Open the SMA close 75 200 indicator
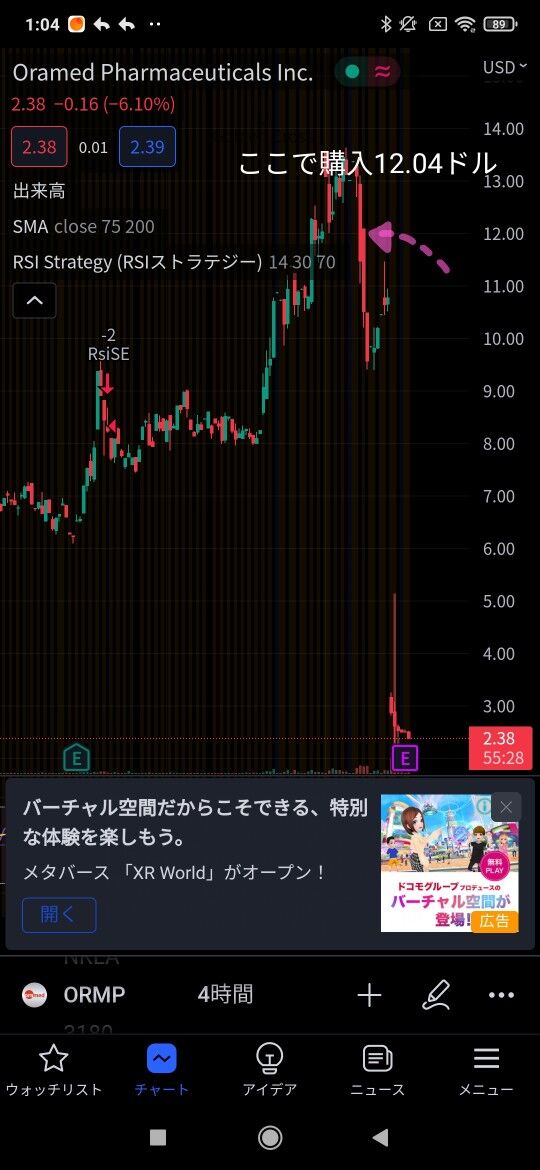 84,226
